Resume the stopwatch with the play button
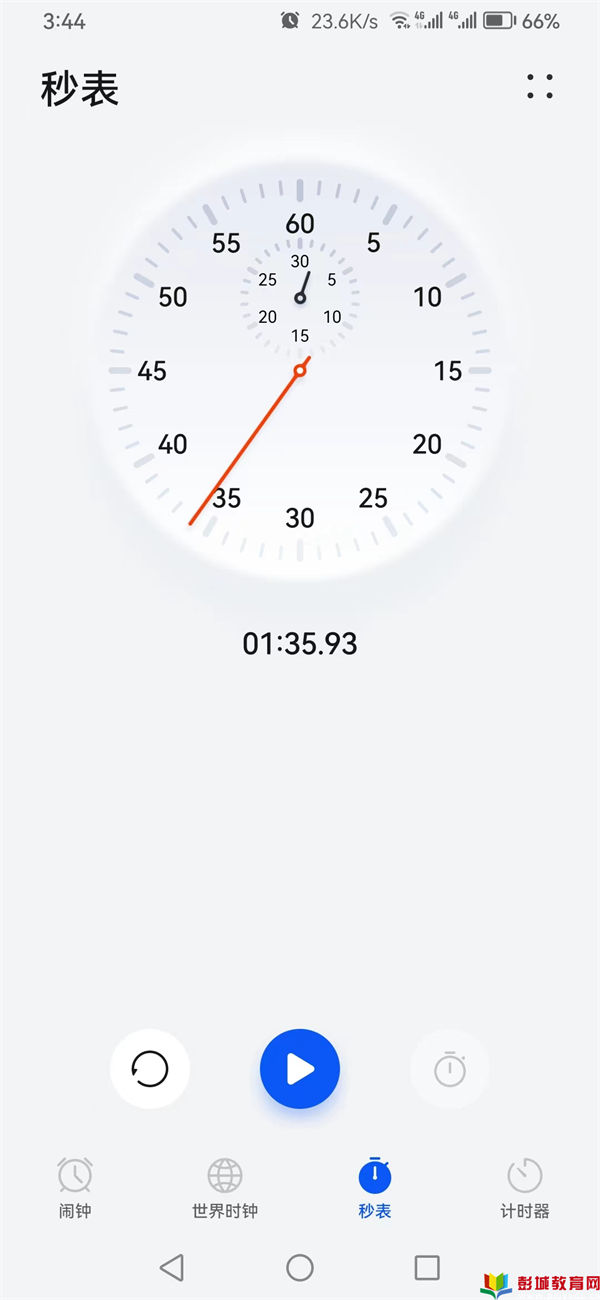 (300, 1069)
